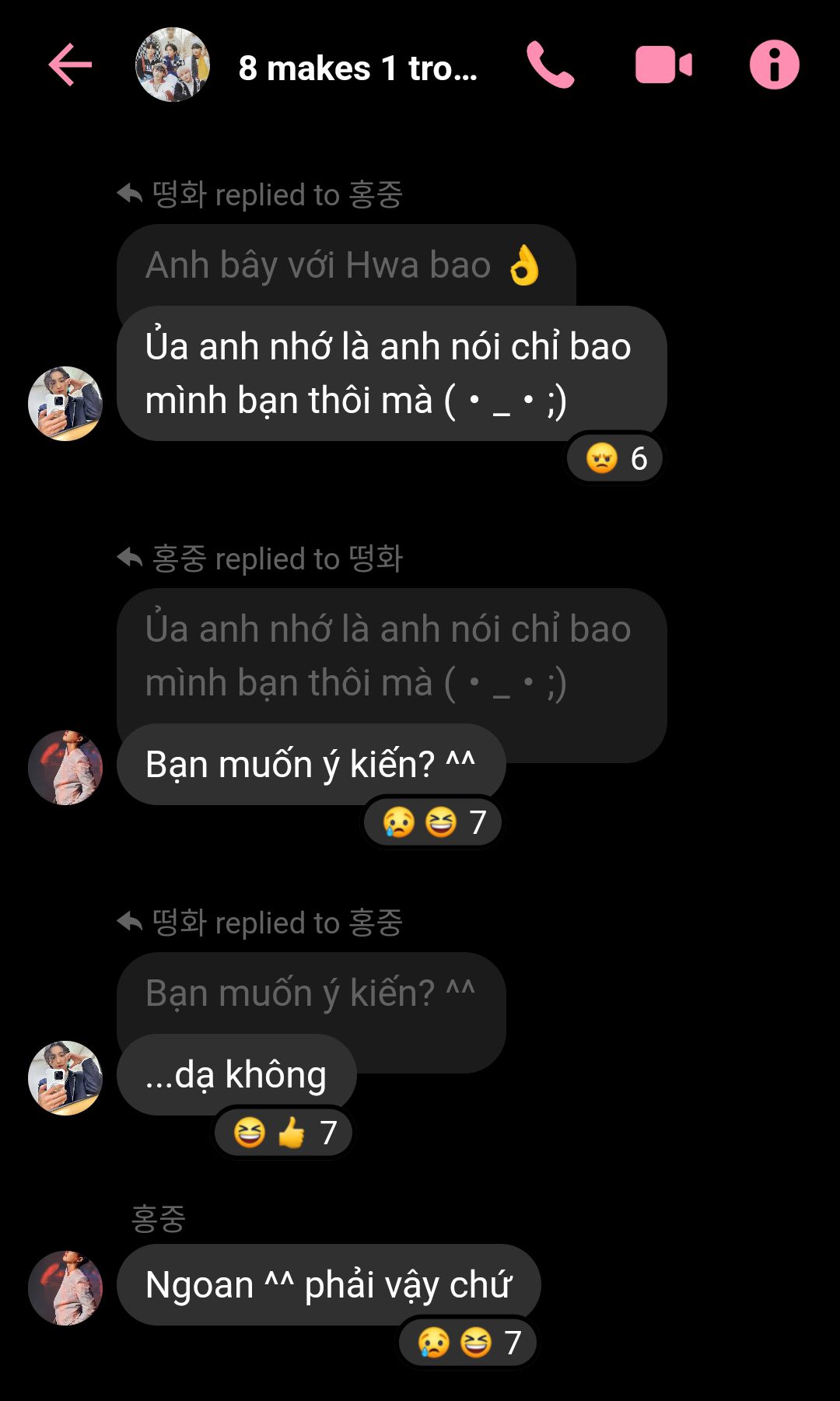Go back from the group chat
This screenshot has height=1401, width=840.
pyautogui.click(x=70, y=65)
